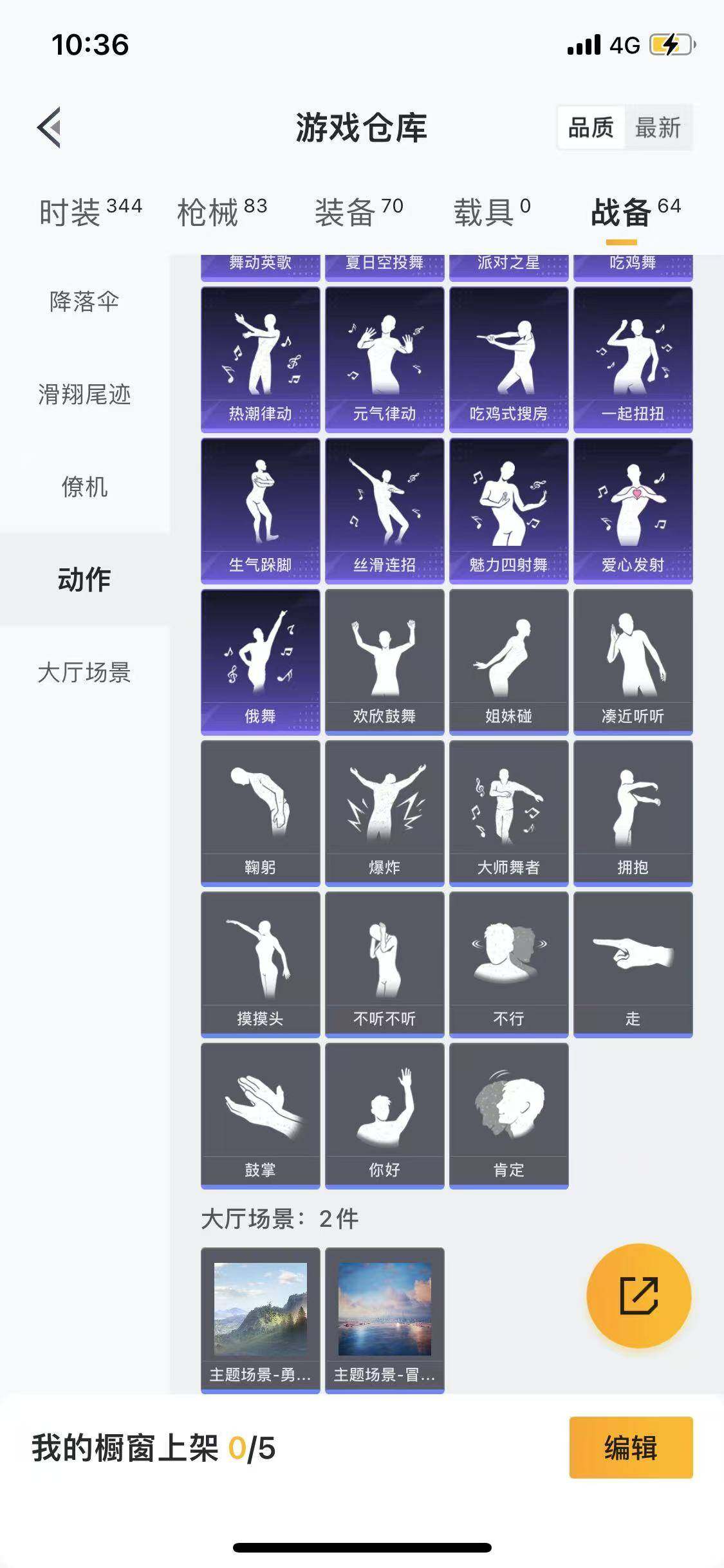The width and height of the screenshot is (724, 1568).
Task: View the 俄舞 action item
Action: (x=260, y=662)
